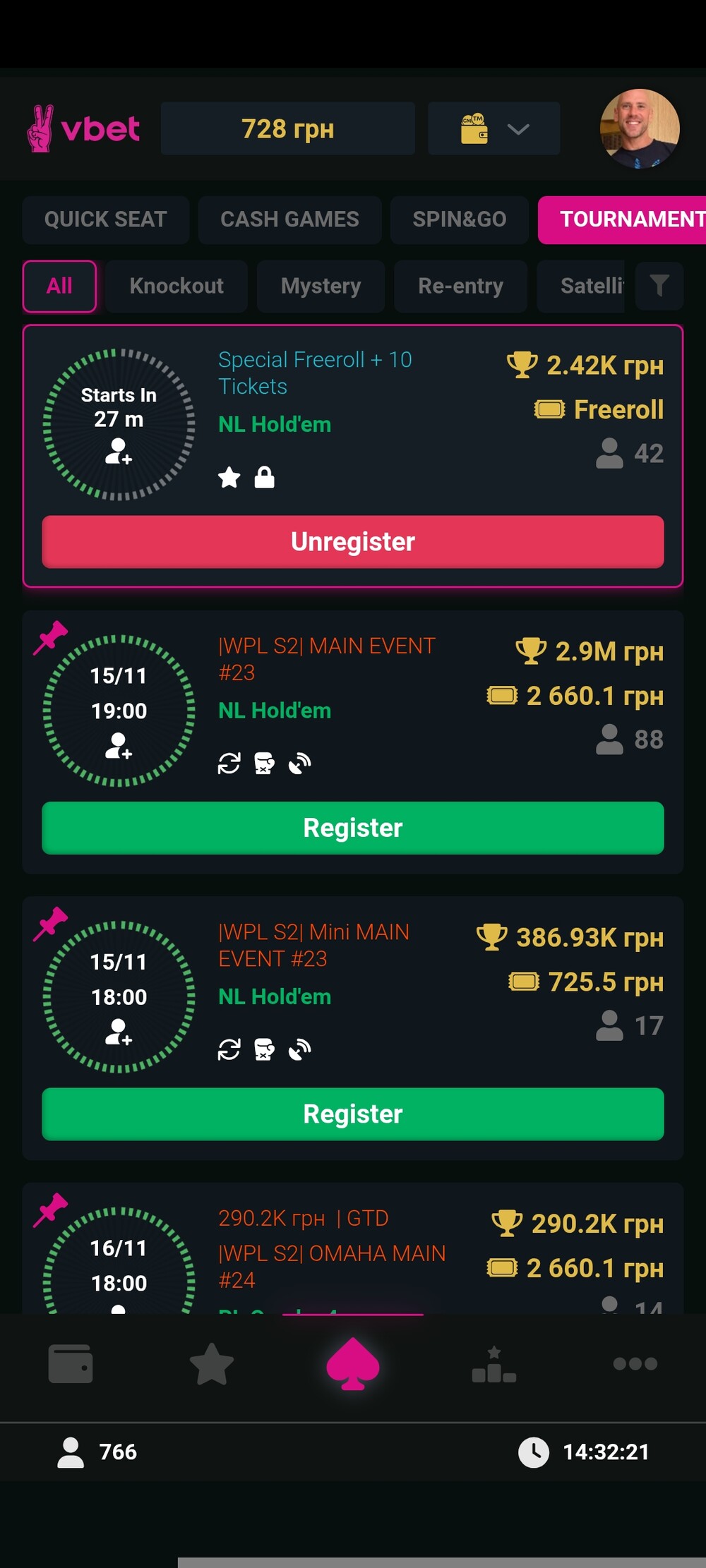Show Re-entry tournaments
This screenshot has height=1568, width=706.
(x=460, y=286)
